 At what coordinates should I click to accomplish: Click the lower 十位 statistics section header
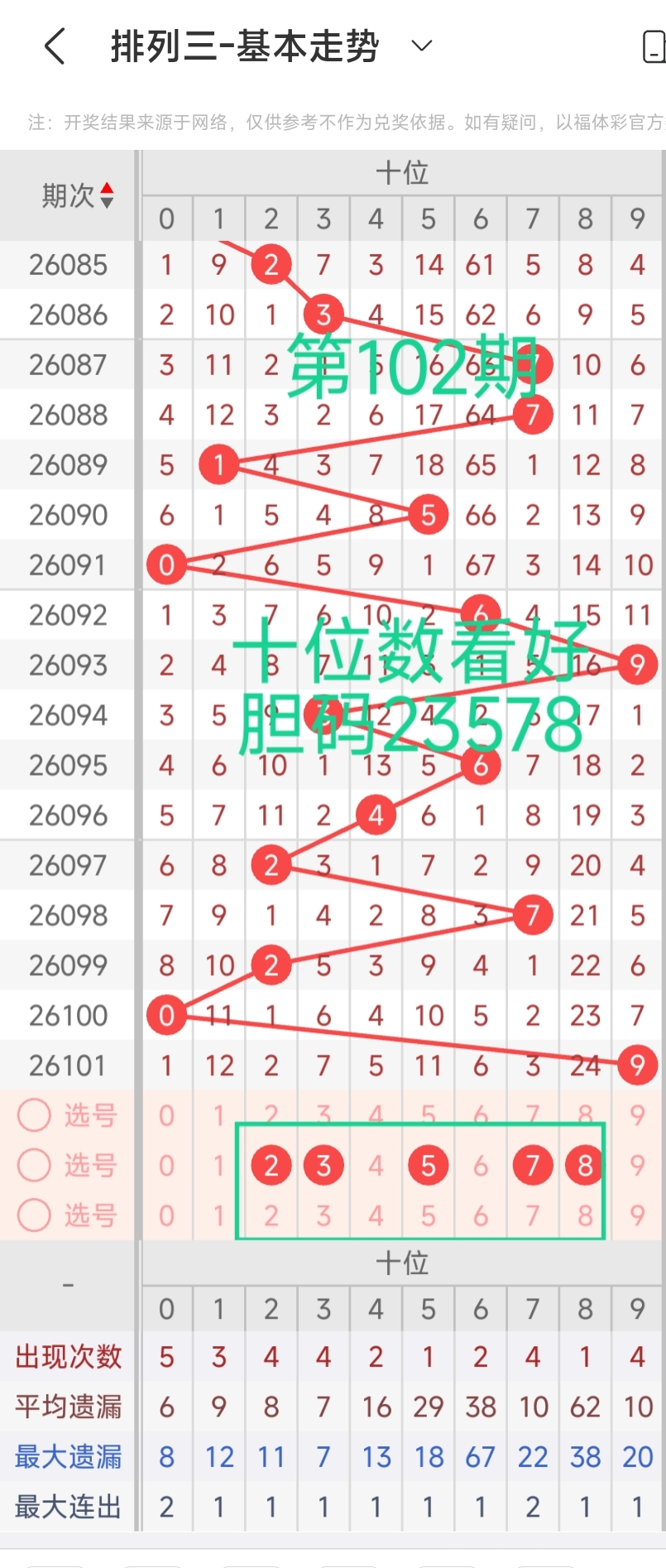[x=403, y=1263]
